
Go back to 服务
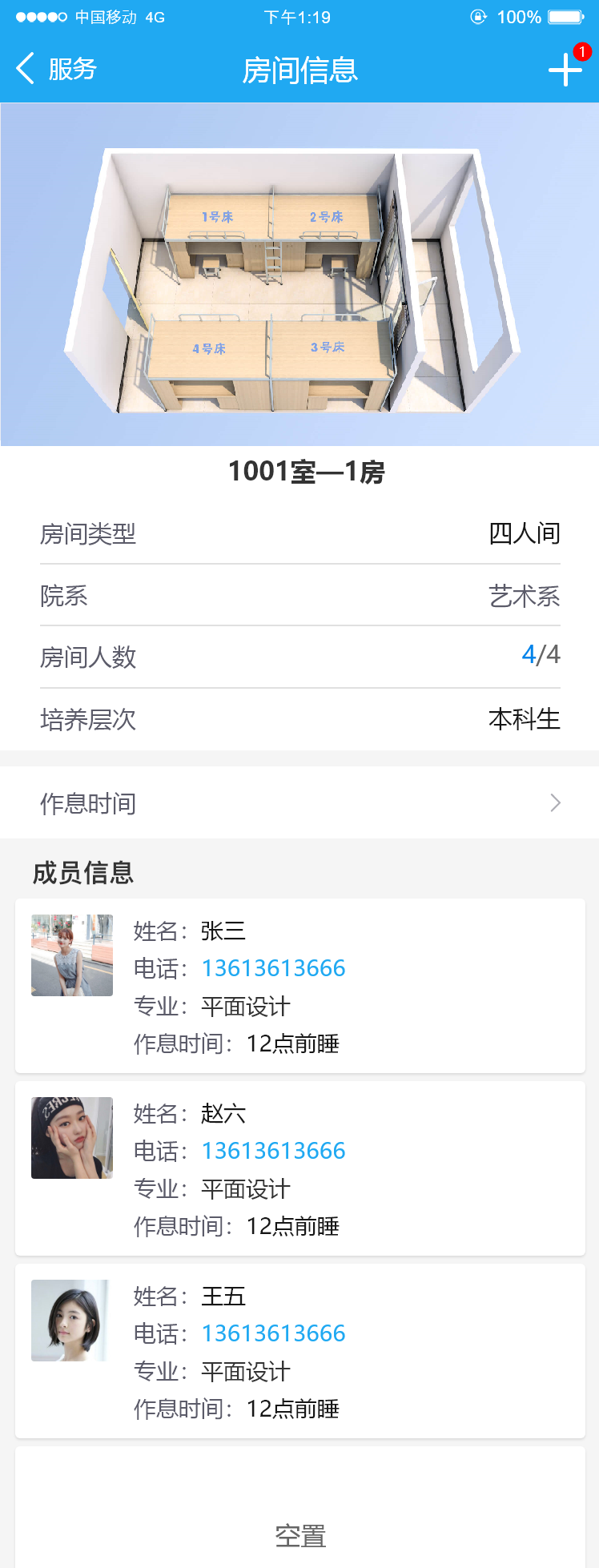(56, 69)
